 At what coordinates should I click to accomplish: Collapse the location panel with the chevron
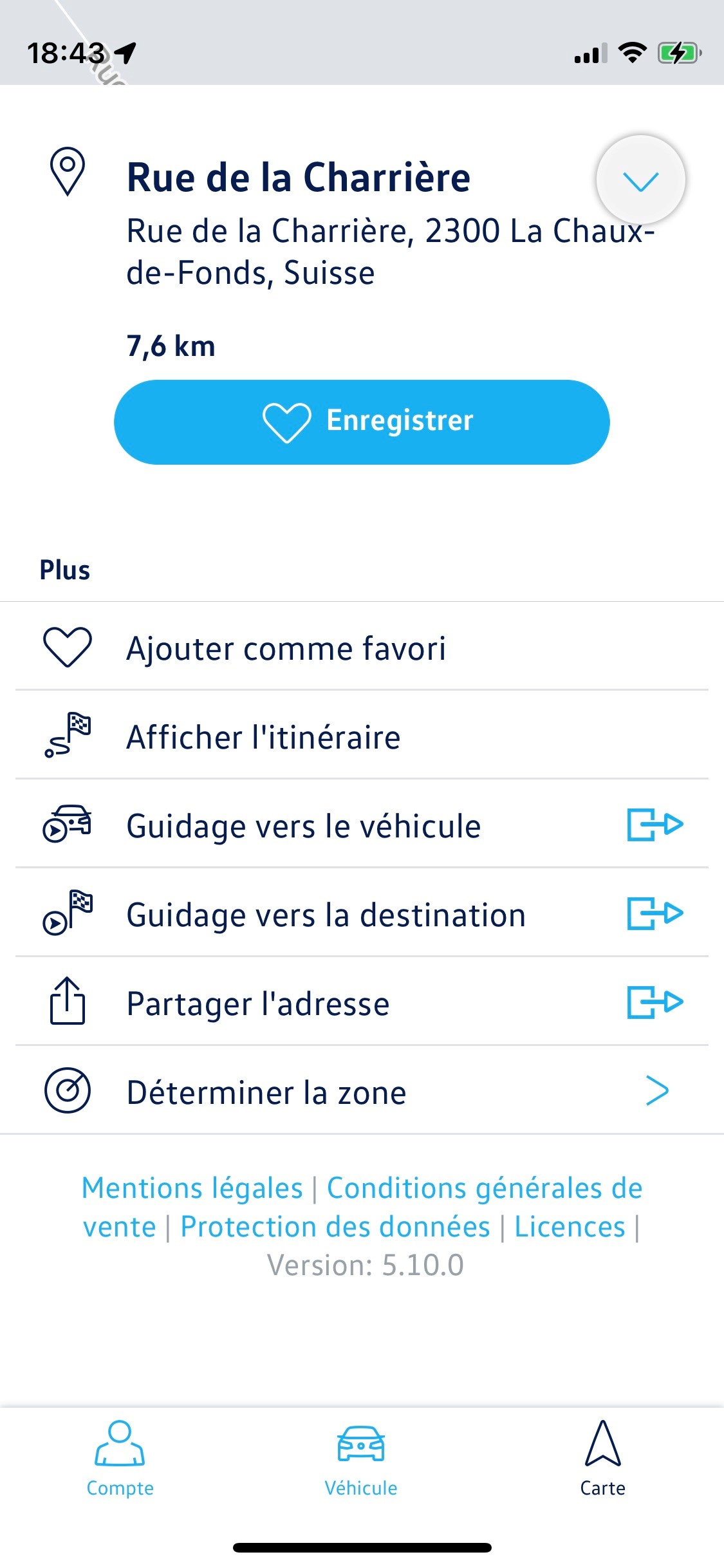(x=640, y=181)
